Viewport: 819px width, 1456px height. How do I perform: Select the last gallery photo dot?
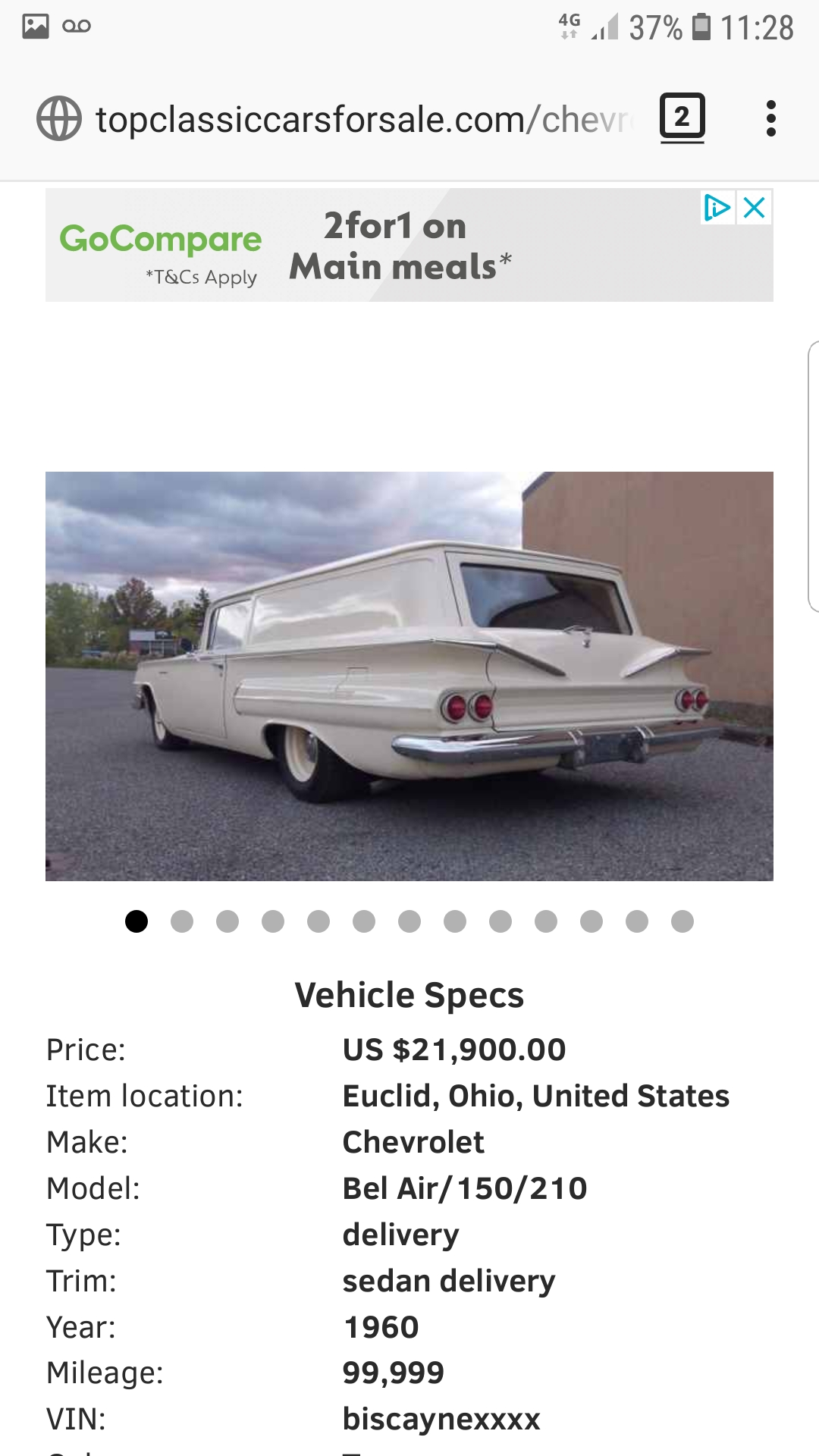point(682,921)
